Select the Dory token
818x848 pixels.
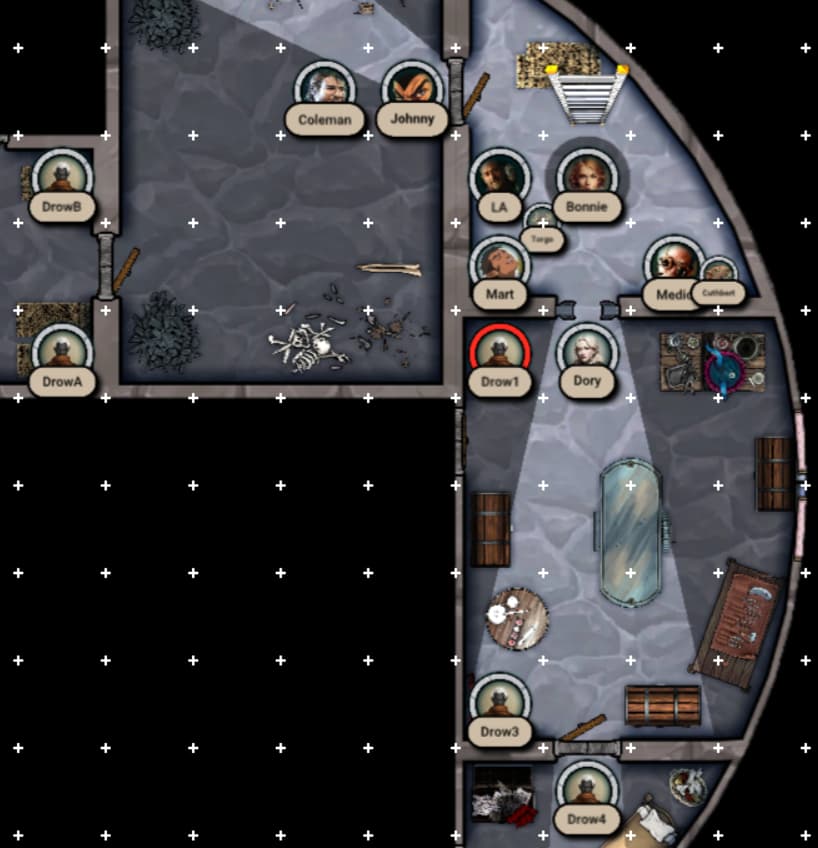pos(586,352)
